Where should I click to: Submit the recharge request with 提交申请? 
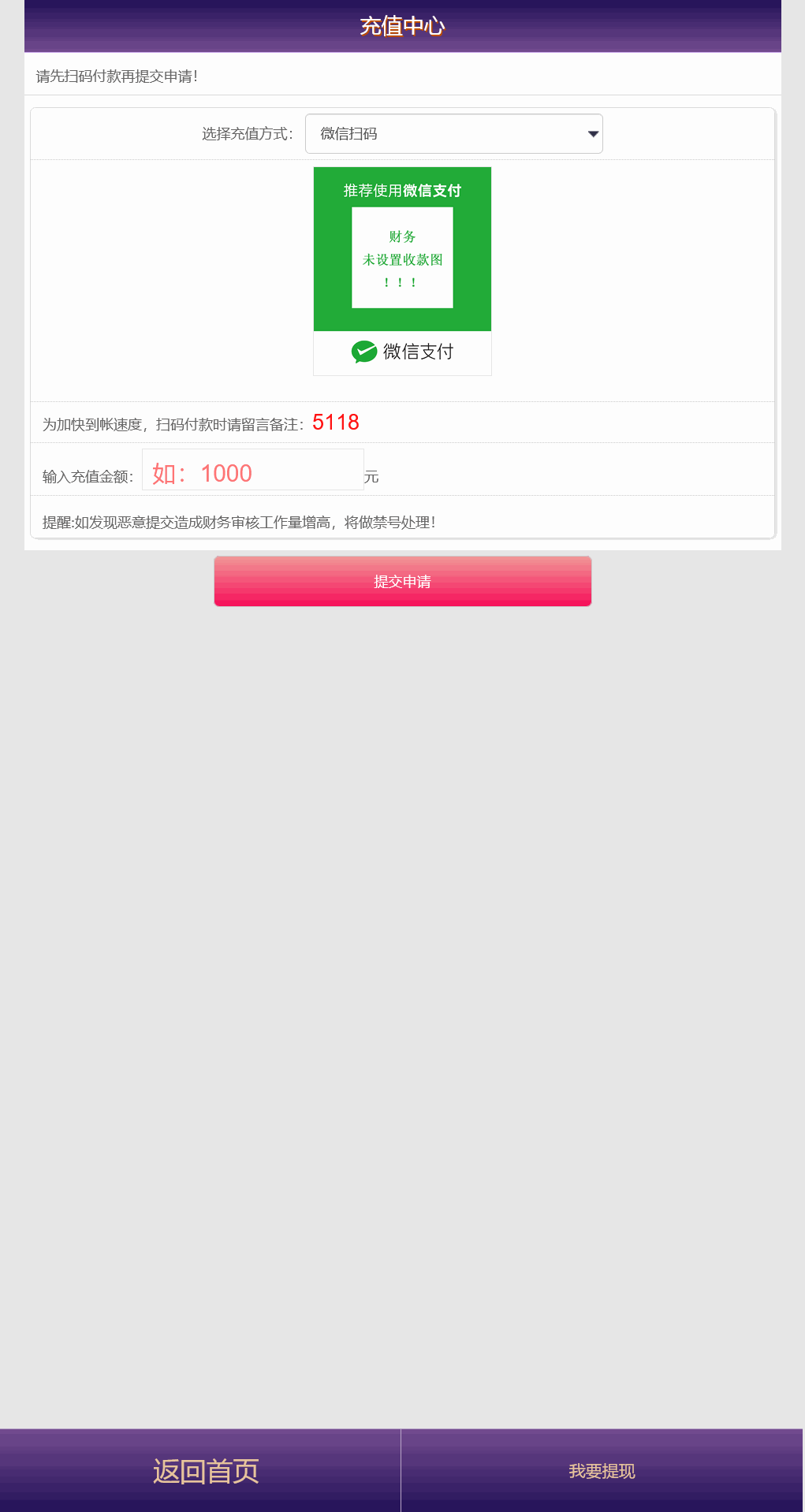point(402,581)
